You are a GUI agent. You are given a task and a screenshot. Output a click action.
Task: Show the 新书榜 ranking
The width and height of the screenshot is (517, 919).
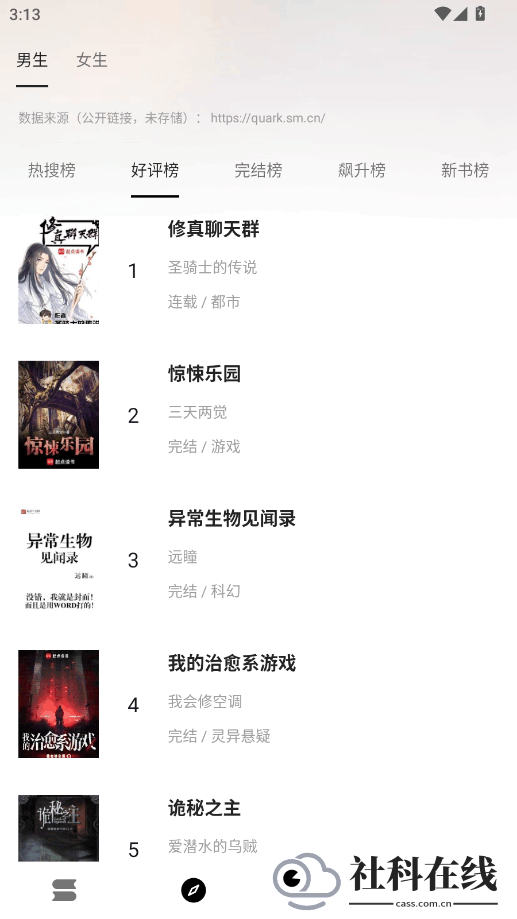[465, 171]
